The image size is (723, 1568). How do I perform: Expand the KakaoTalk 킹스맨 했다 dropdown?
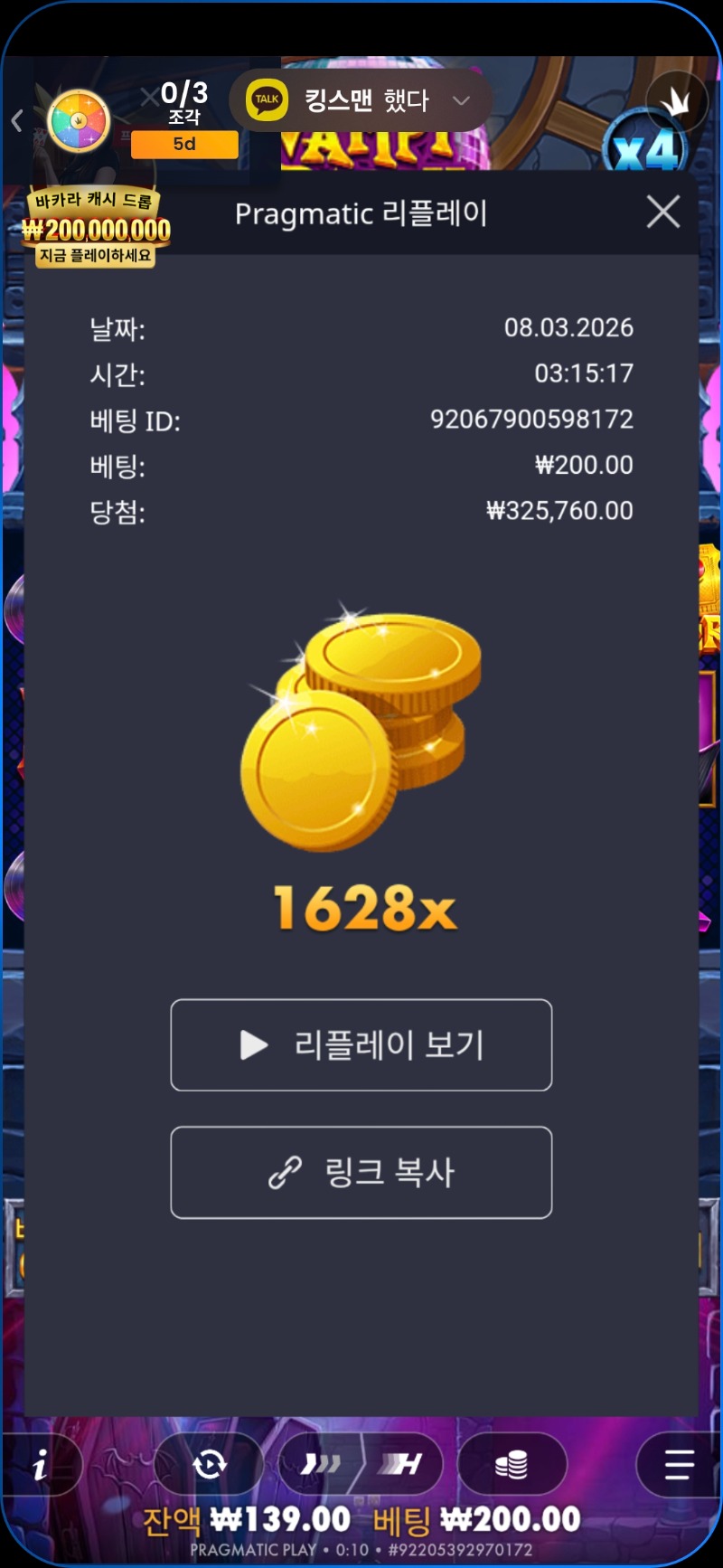[x=461, y=100]
